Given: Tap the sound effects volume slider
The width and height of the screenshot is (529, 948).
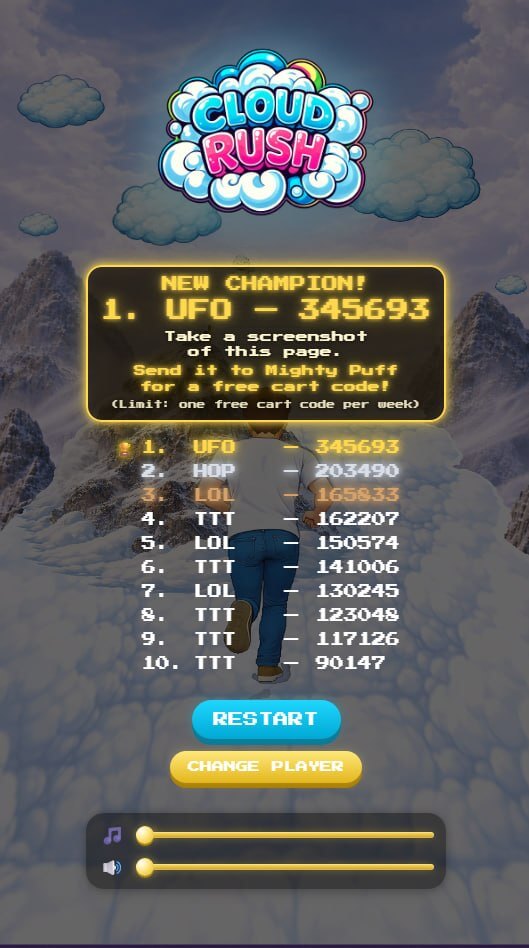Looking at the screenshot, I should click(x=285, y=867).
